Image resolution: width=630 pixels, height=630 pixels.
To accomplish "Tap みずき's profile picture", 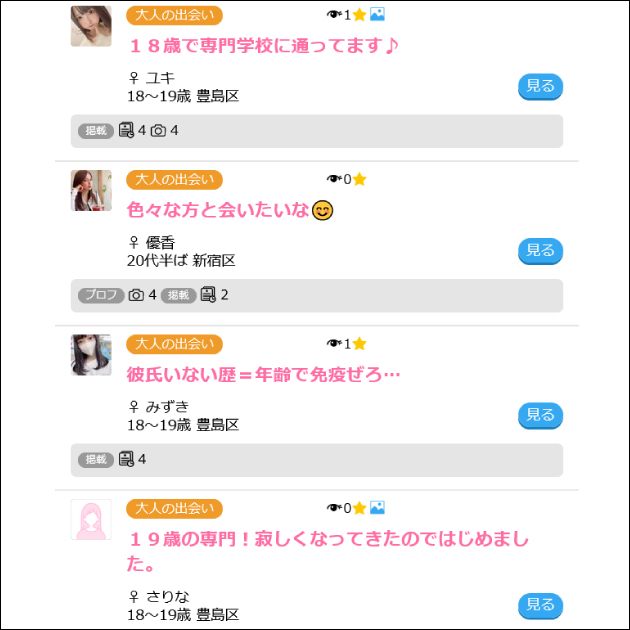I will click(x=91, y=355).
